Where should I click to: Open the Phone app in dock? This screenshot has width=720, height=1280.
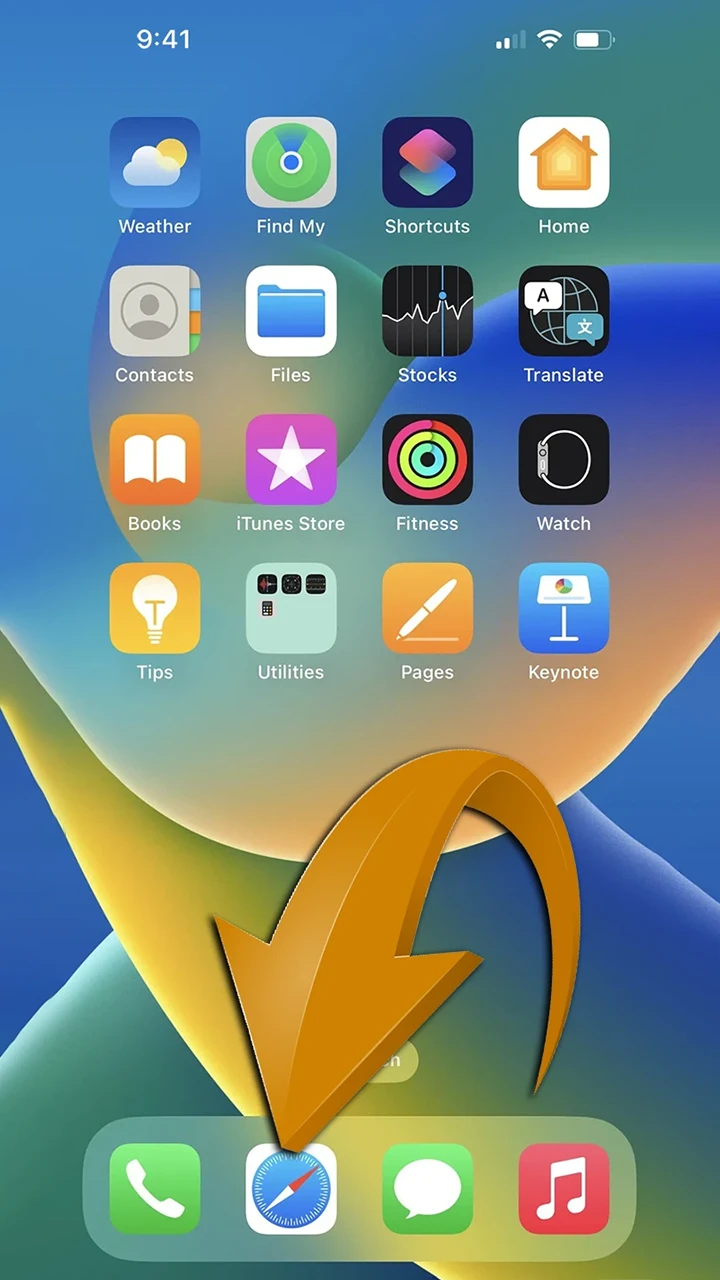[155, 1189]
